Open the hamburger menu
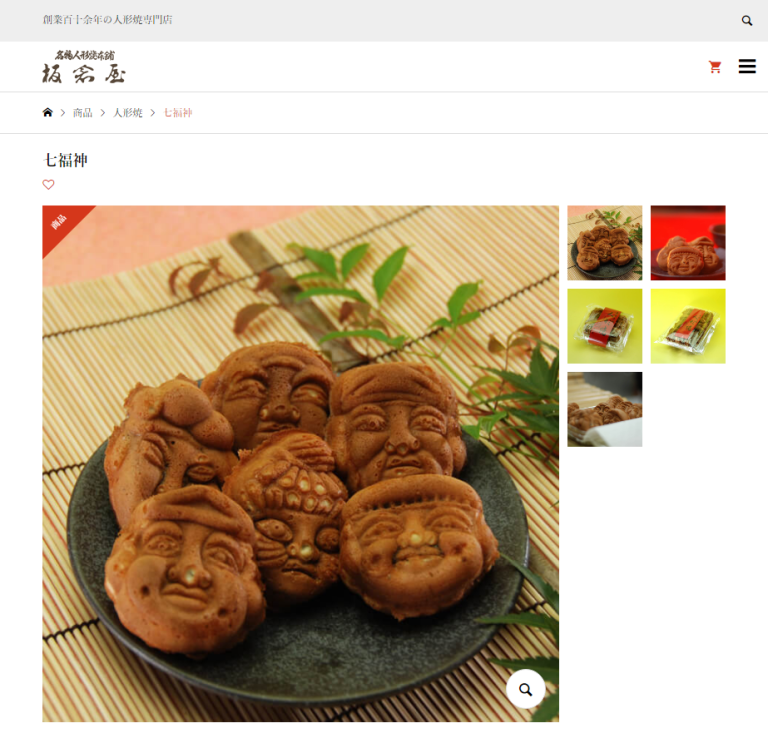 pyautogui.click(x=747, y=66)
